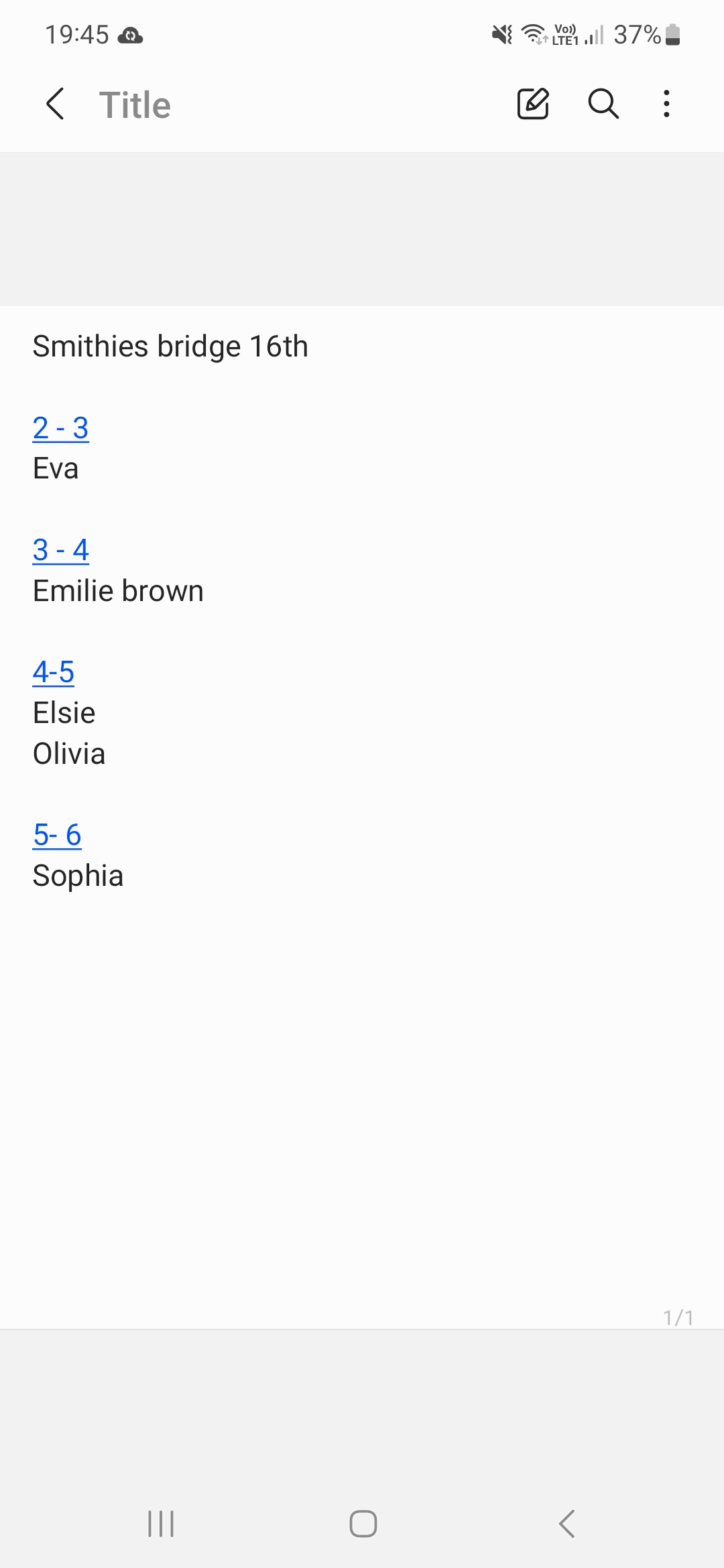Viewport: 724px width, 1568px height.
Task: Follow the "4-5" link
Action: click(x=54, y=672)
